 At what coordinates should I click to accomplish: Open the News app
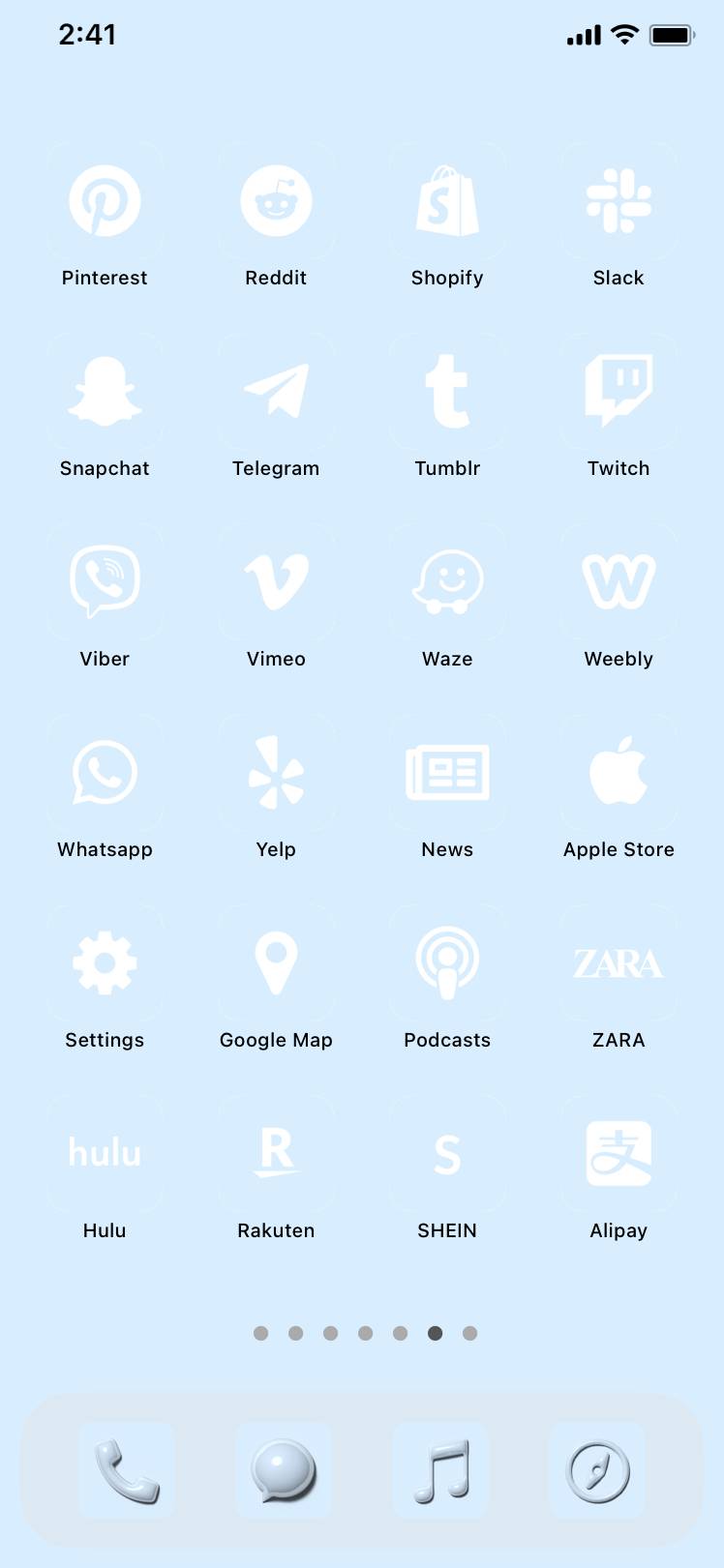[447, 773]
